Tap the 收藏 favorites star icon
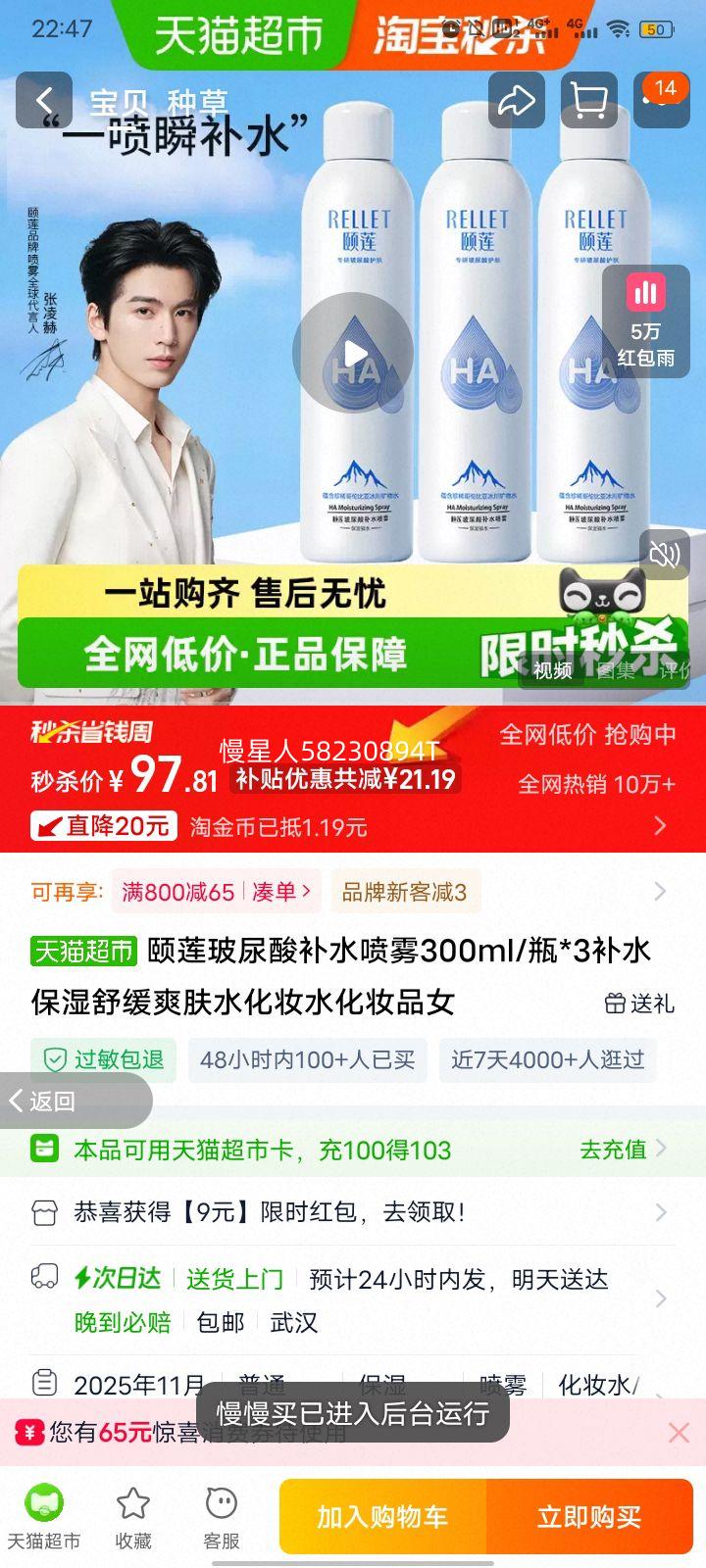Screen dimensions: 706x1568 [x=132, y=1514]
